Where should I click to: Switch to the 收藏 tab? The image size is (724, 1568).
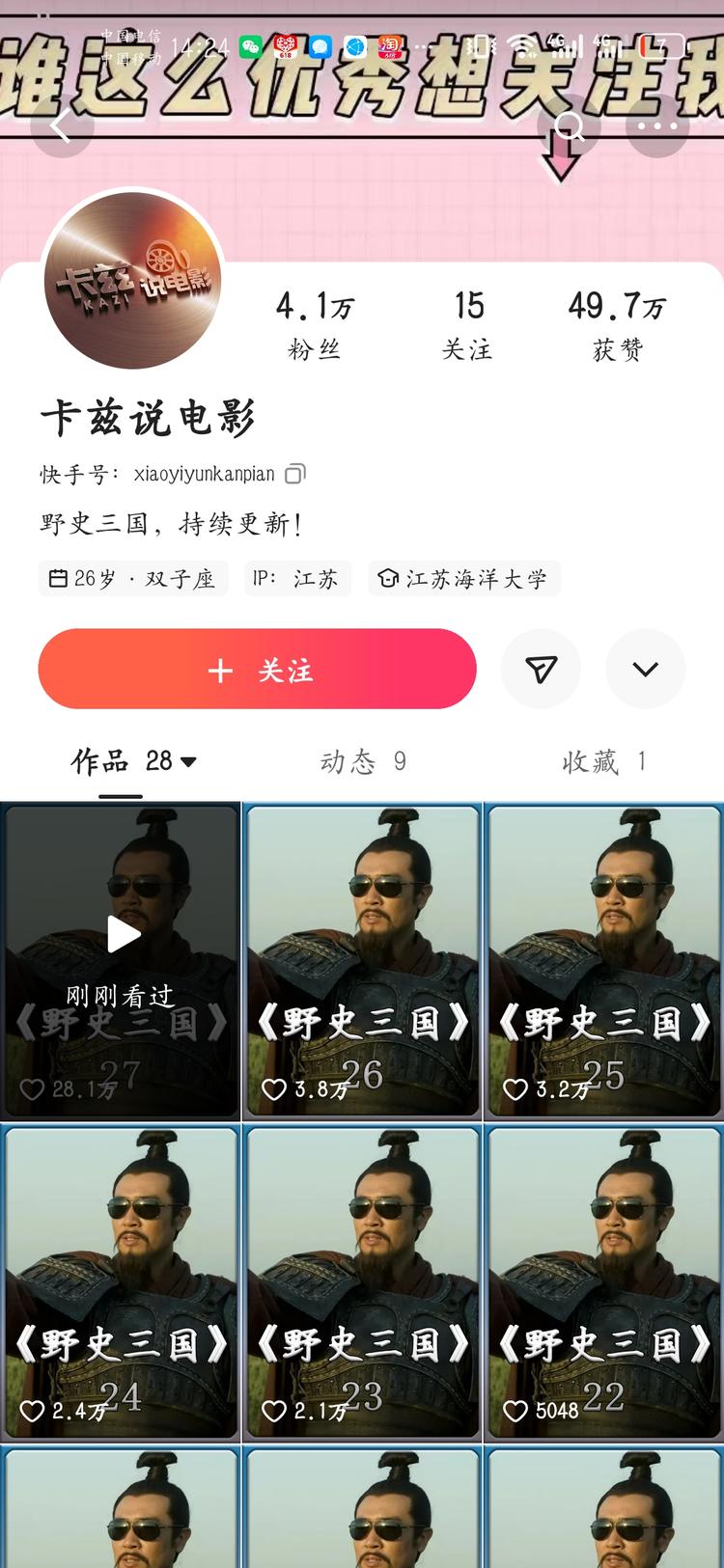coord(601,761)
